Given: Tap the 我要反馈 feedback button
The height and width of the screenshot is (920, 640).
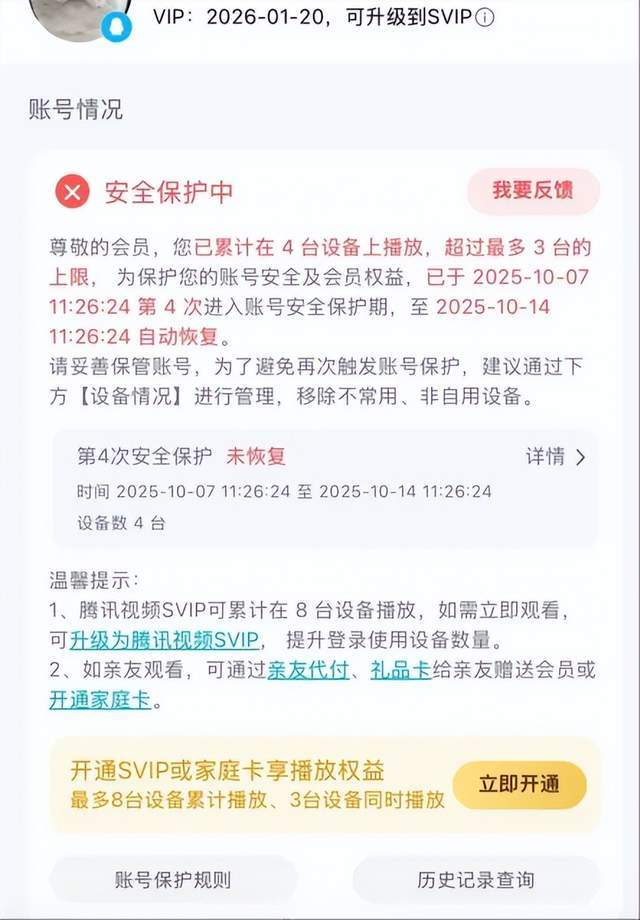Looking at the screenshot, I should click(x=533, y=191).
